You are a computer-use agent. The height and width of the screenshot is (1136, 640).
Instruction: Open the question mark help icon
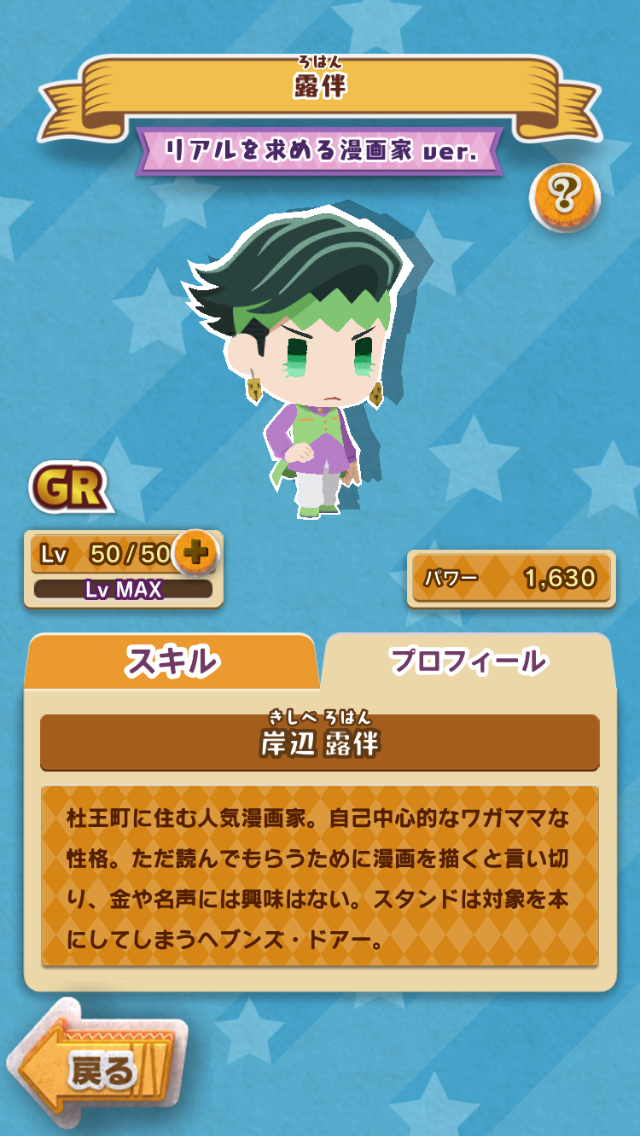pyautogui.click(x=564, y=197)
